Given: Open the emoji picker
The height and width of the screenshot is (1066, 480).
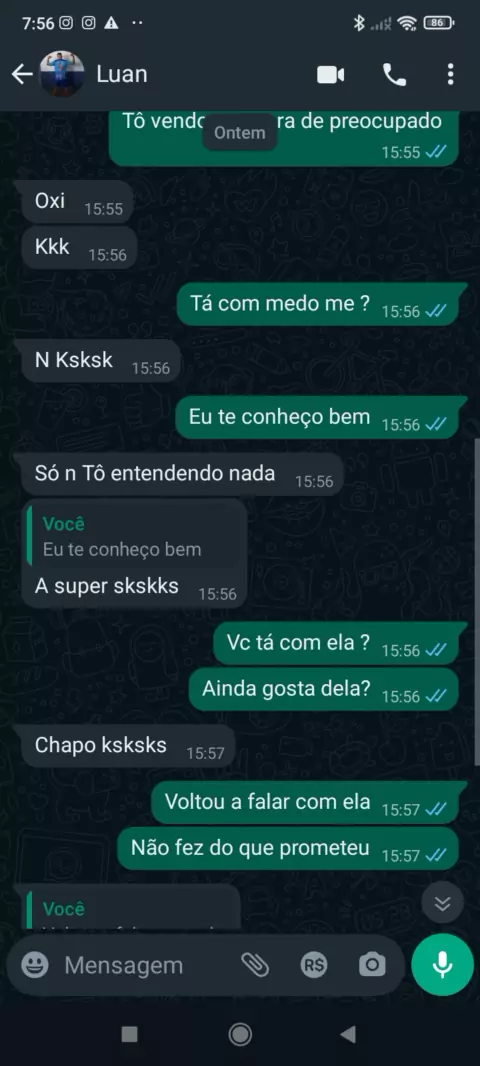Looking at the screenshot, I should point(34,965).
